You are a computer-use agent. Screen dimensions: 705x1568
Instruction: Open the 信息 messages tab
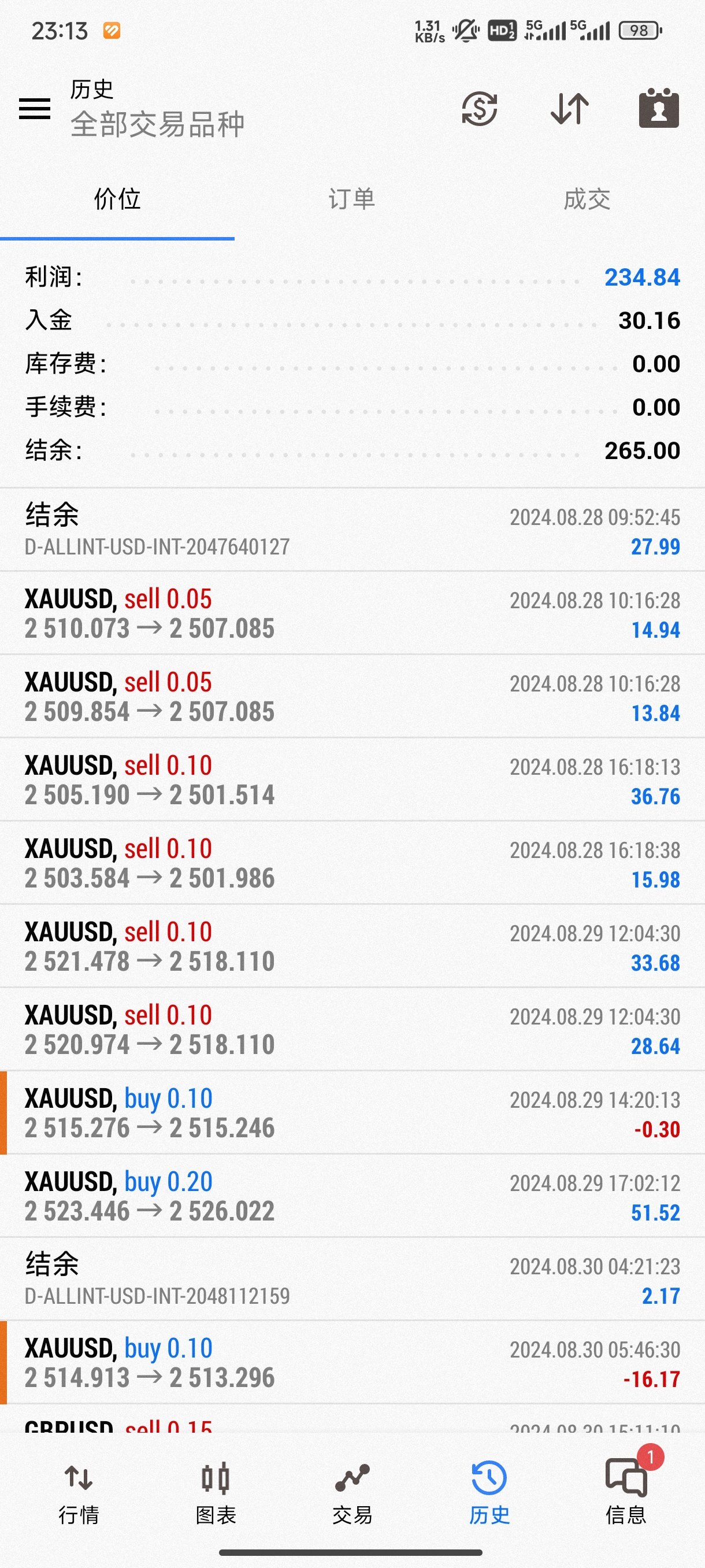(x=626, y=1493)
